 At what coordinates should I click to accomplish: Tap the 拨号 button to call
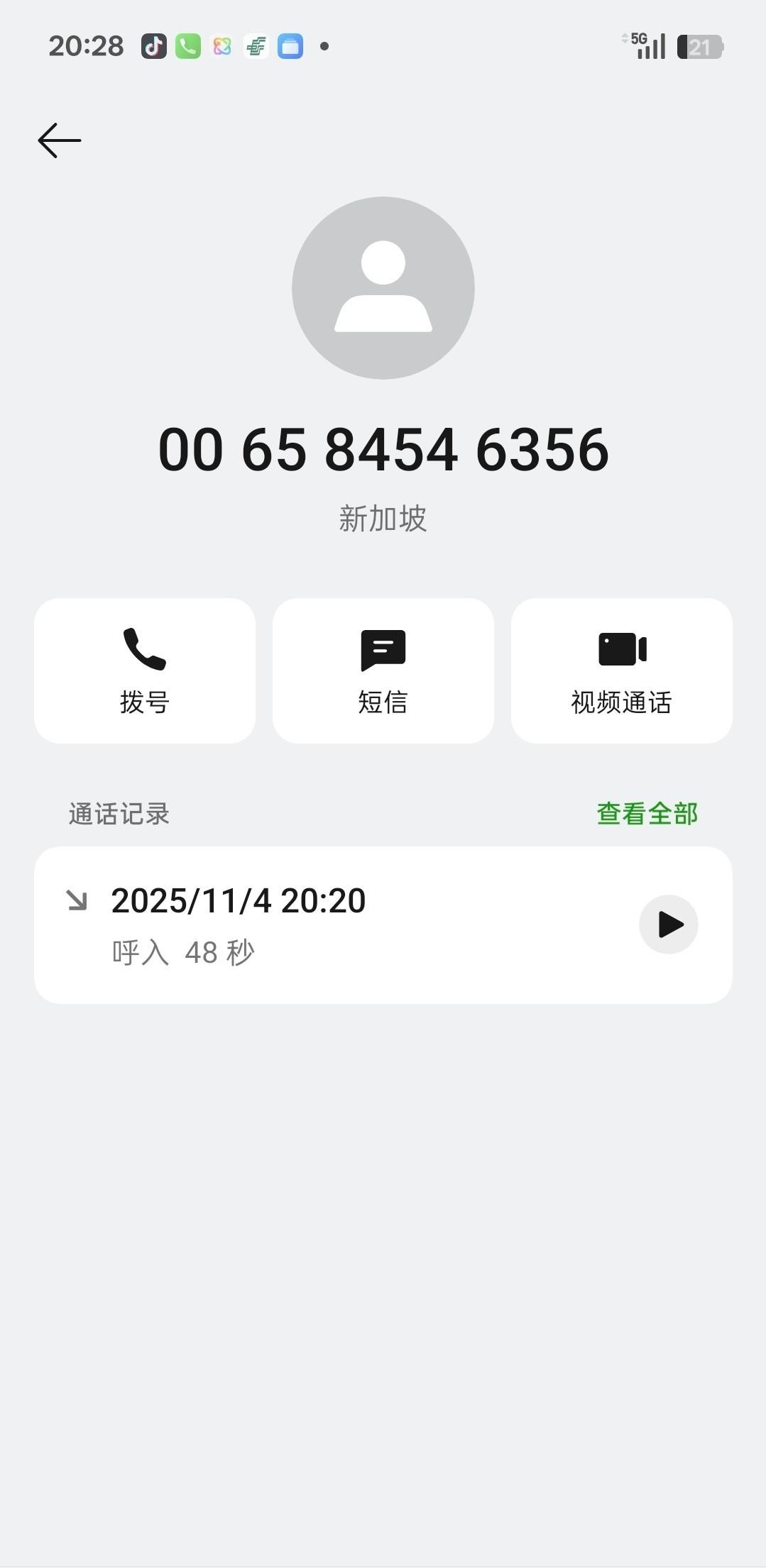coord(145,670)
